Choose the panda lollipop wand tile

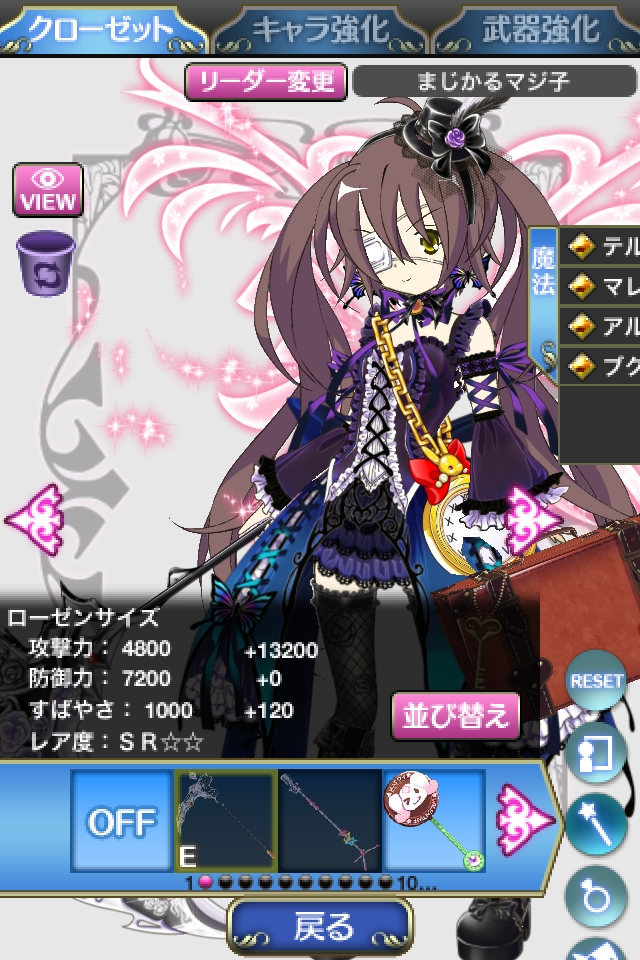(434, 821)
